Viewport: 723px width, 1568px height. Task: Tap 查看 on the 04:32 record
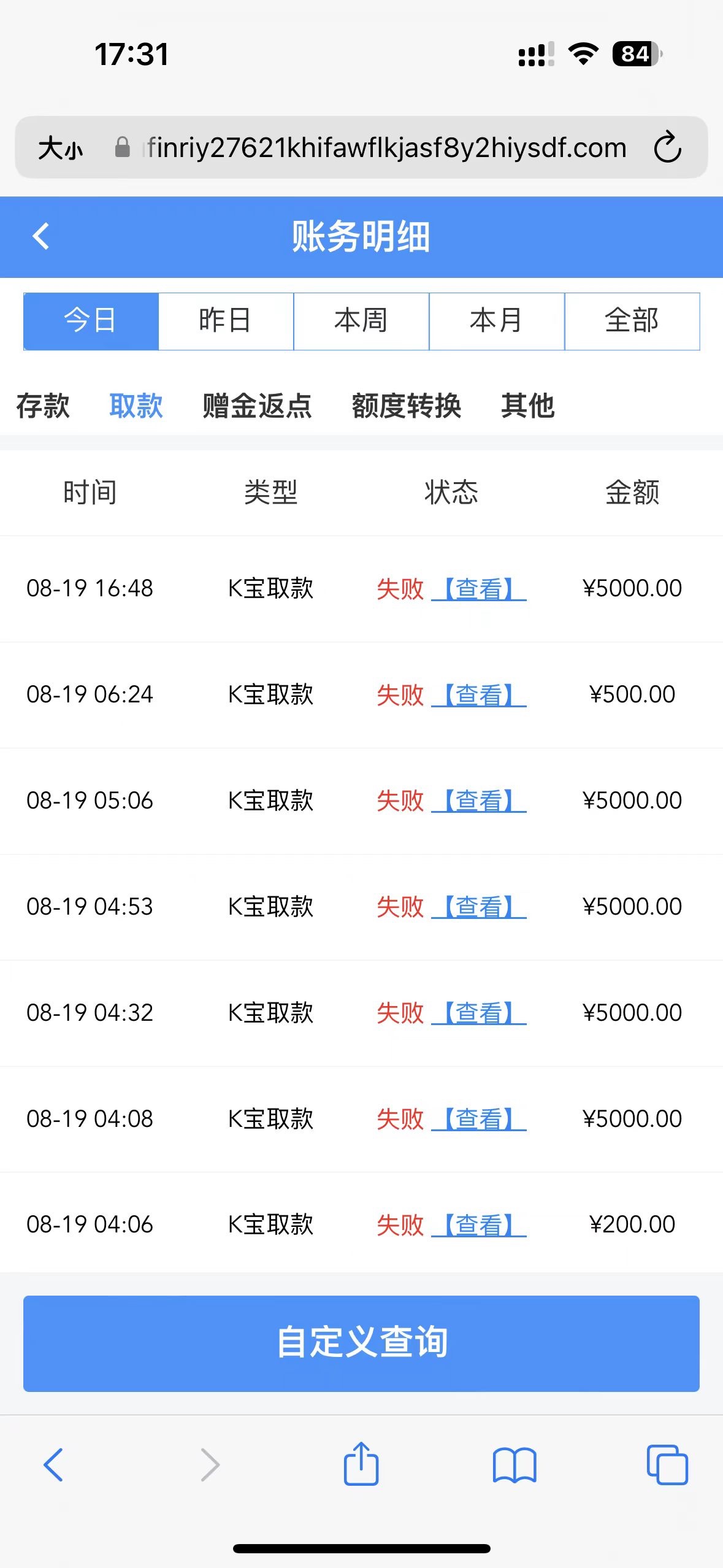(479, 1013)
